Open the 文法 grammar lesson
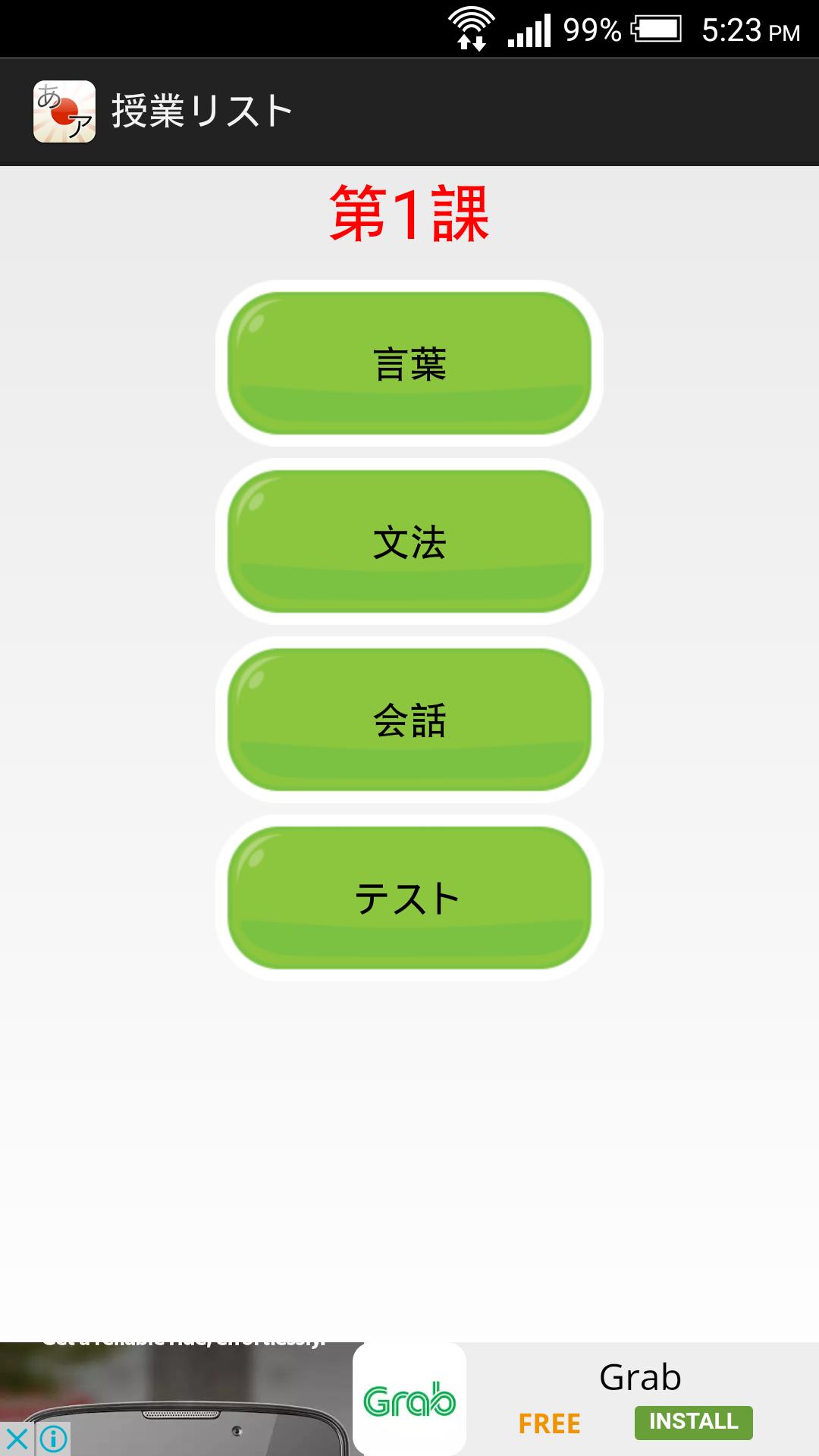 [x=409, y=540]
